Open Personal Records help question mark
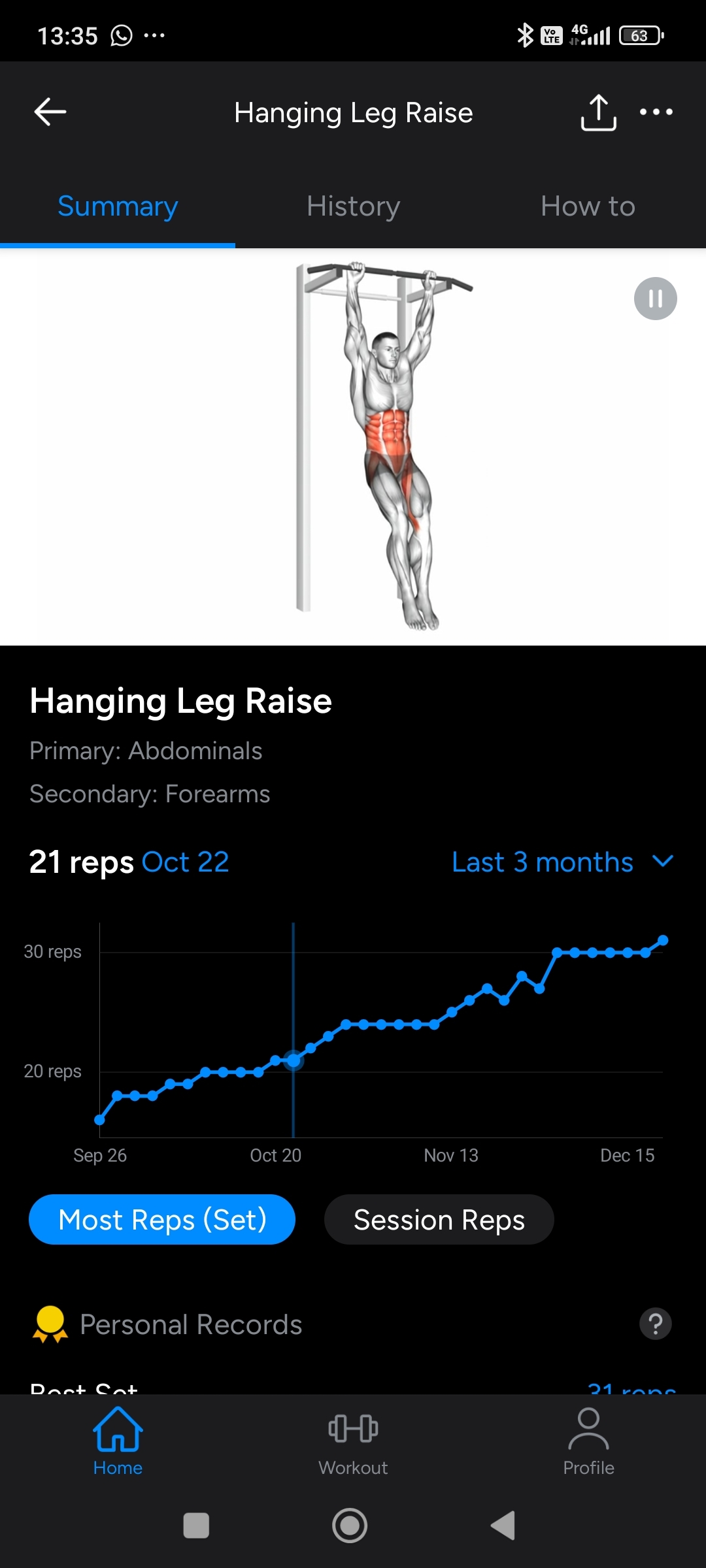Screen dimensions: 706x1568 [x=655, y=1324]
